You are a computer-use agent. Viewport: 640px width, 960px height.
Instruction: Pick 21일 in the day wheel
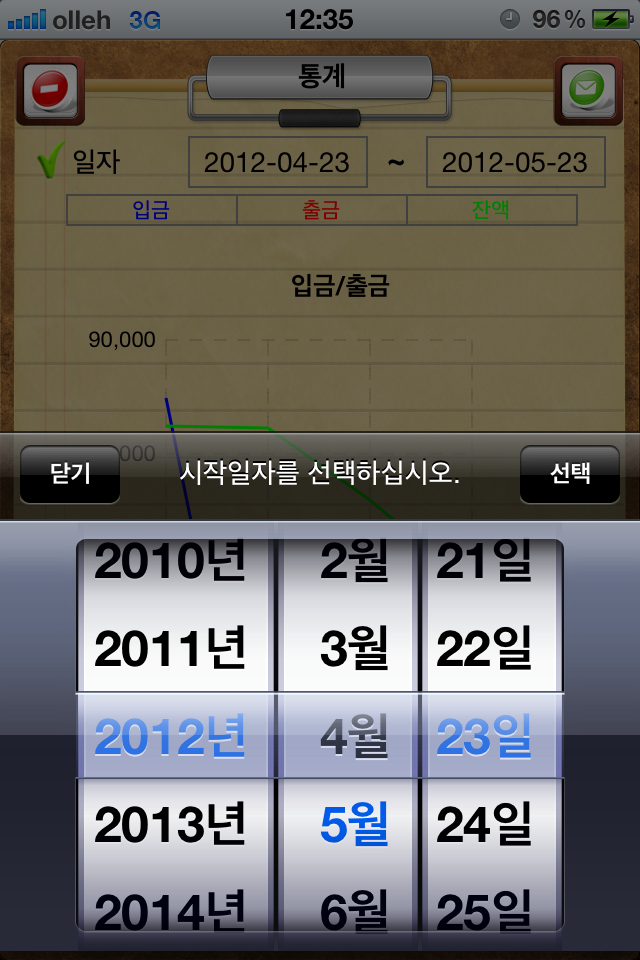click(x=485, y=565)
